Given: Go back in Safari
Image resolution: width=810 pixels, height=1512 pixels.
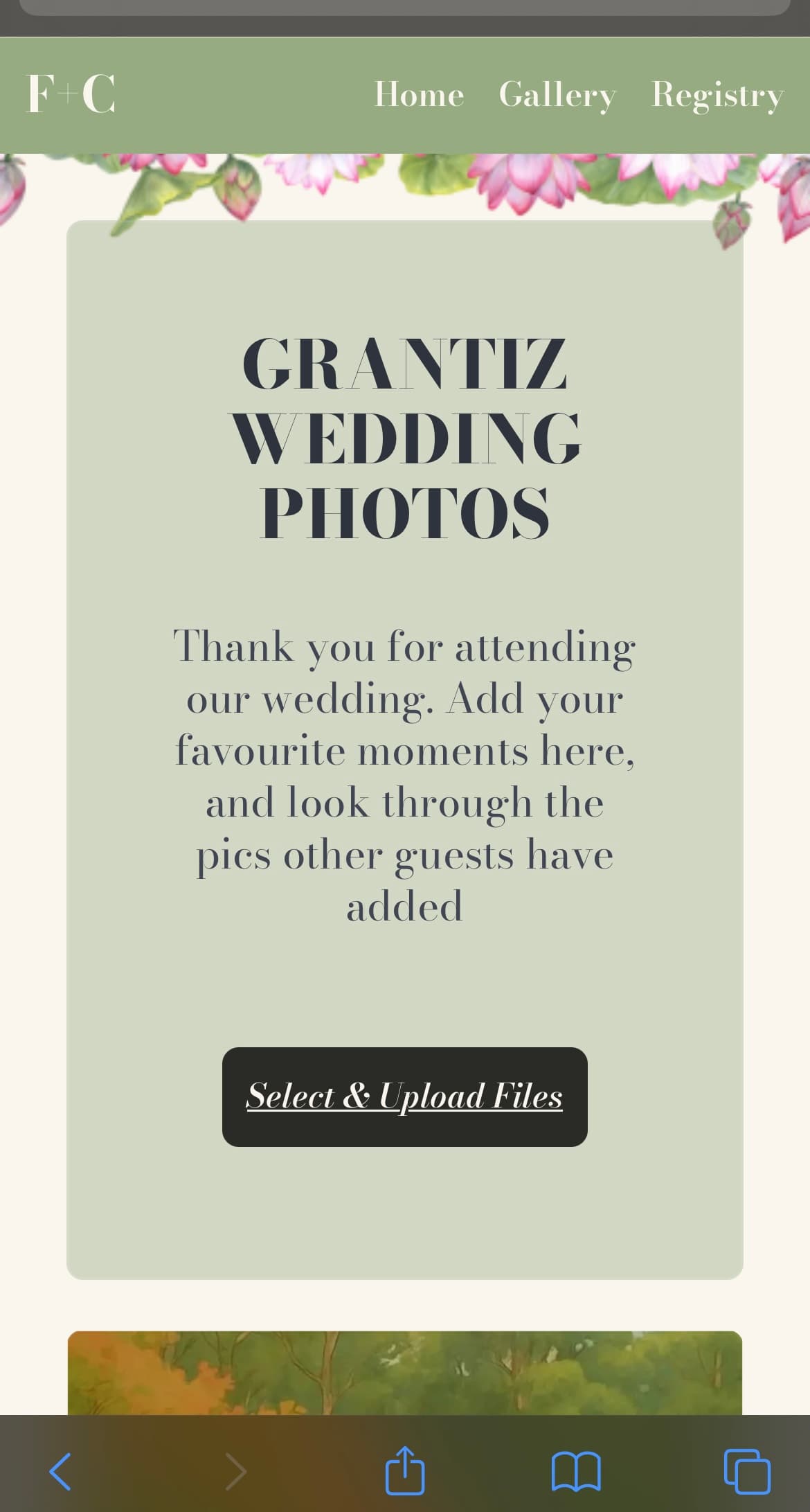Looking at the screenshot, I should [x=60, y=1471].
